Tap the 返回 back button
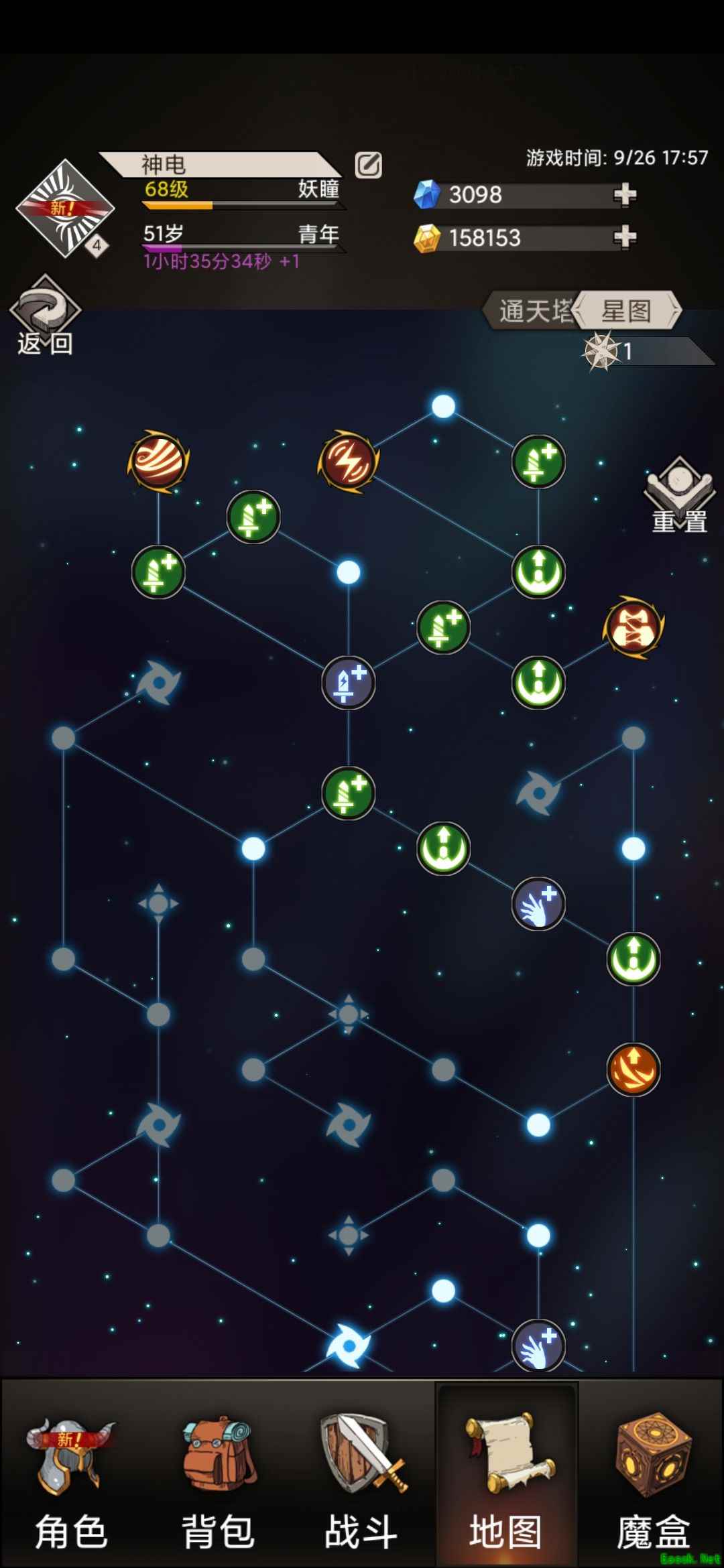Viewport: 724px width, 1568px height. pos(44,315)
